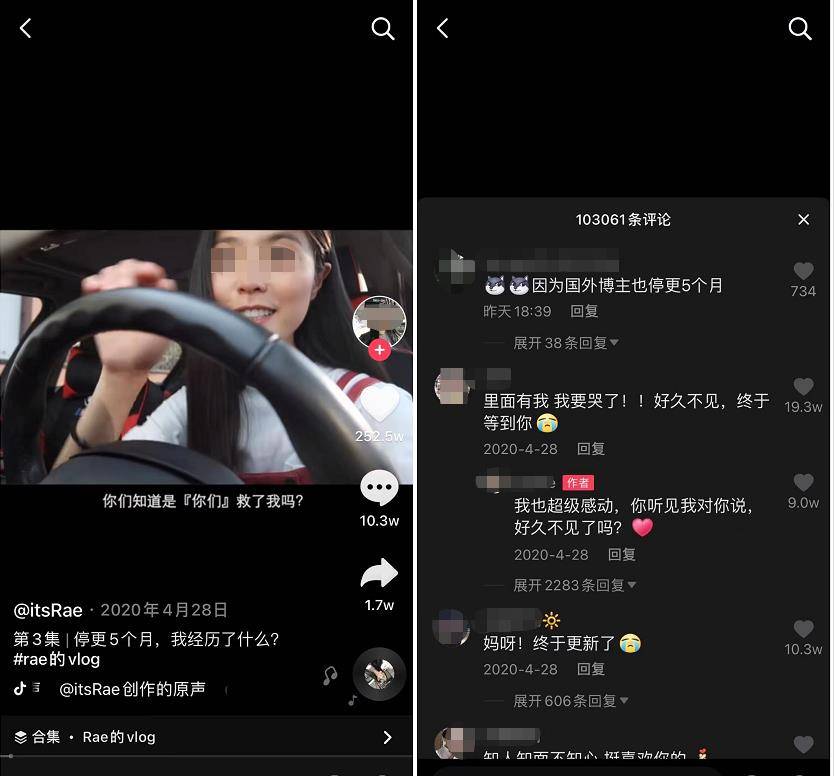Close the 103061条评论 comments panel
Viewport: 834px width, 776px height.
point(804,219)
